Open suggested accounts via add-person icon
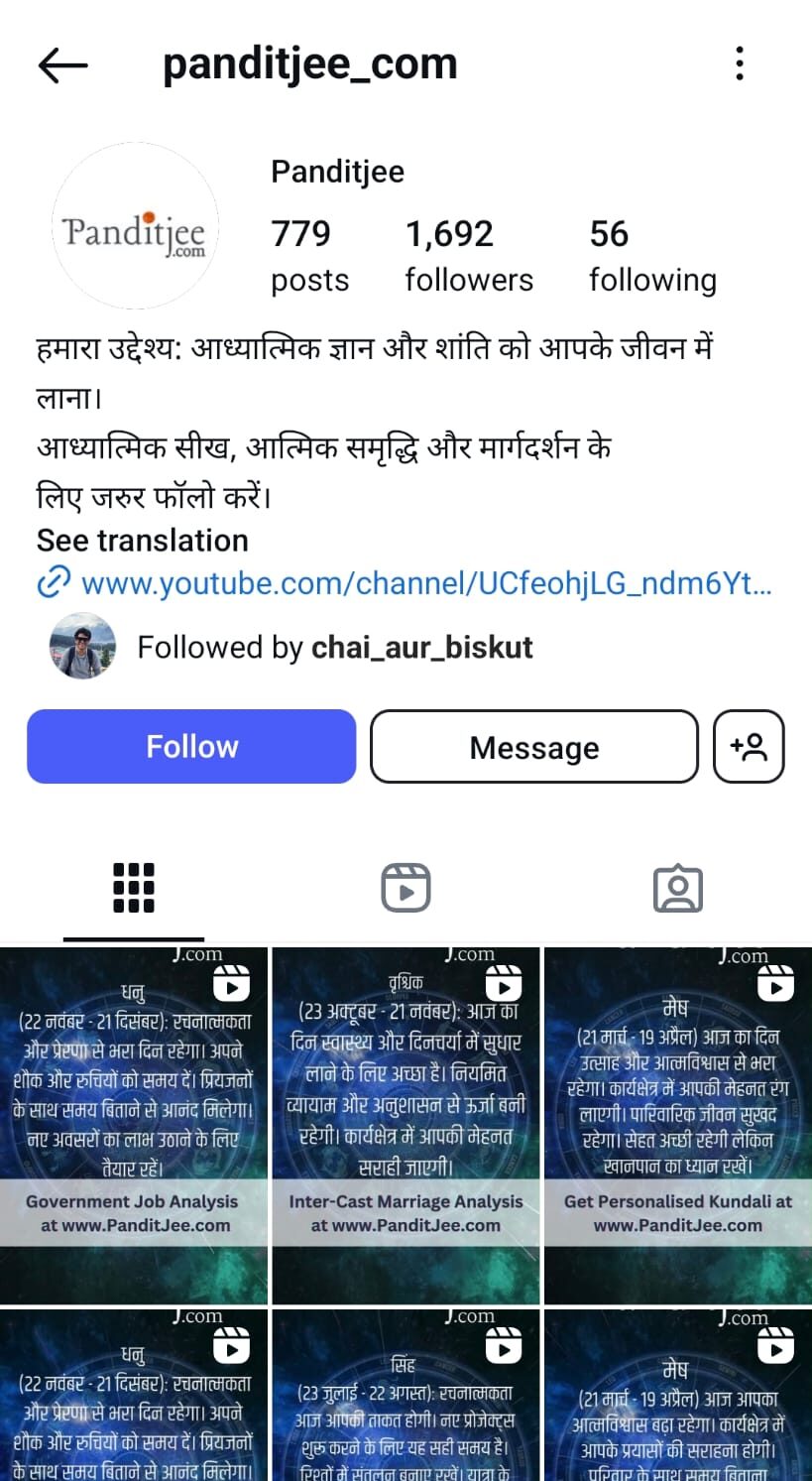The height and width of the screenshot is (1481, 812). [749, 747]
